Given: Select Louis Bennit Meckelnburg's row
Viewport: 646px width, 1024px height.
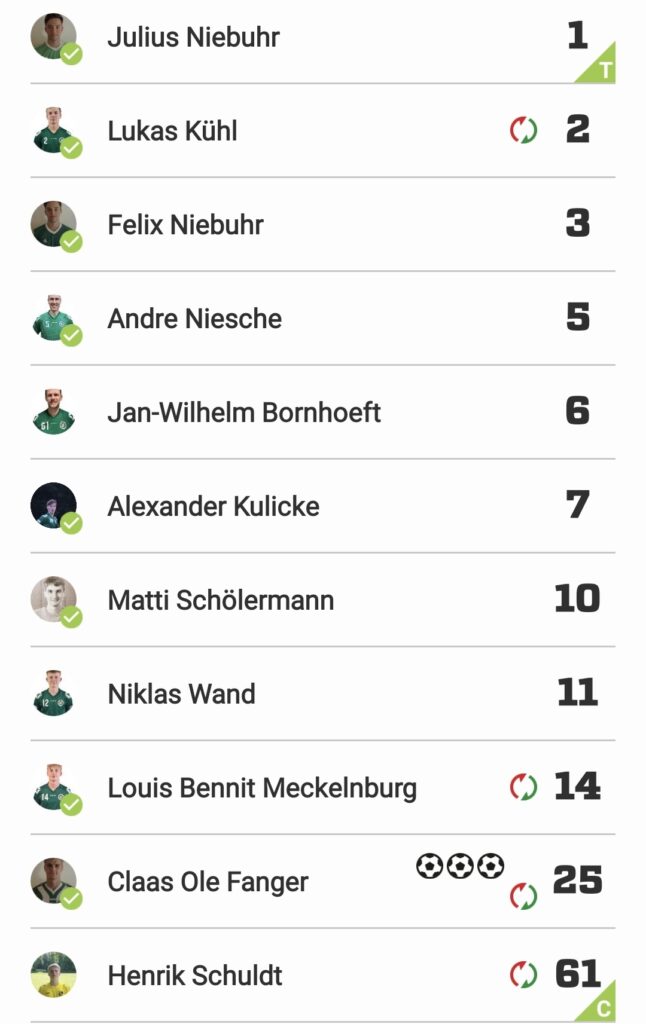Looking at the screenshot, I should pyautogui.click(x=262, y=788).
